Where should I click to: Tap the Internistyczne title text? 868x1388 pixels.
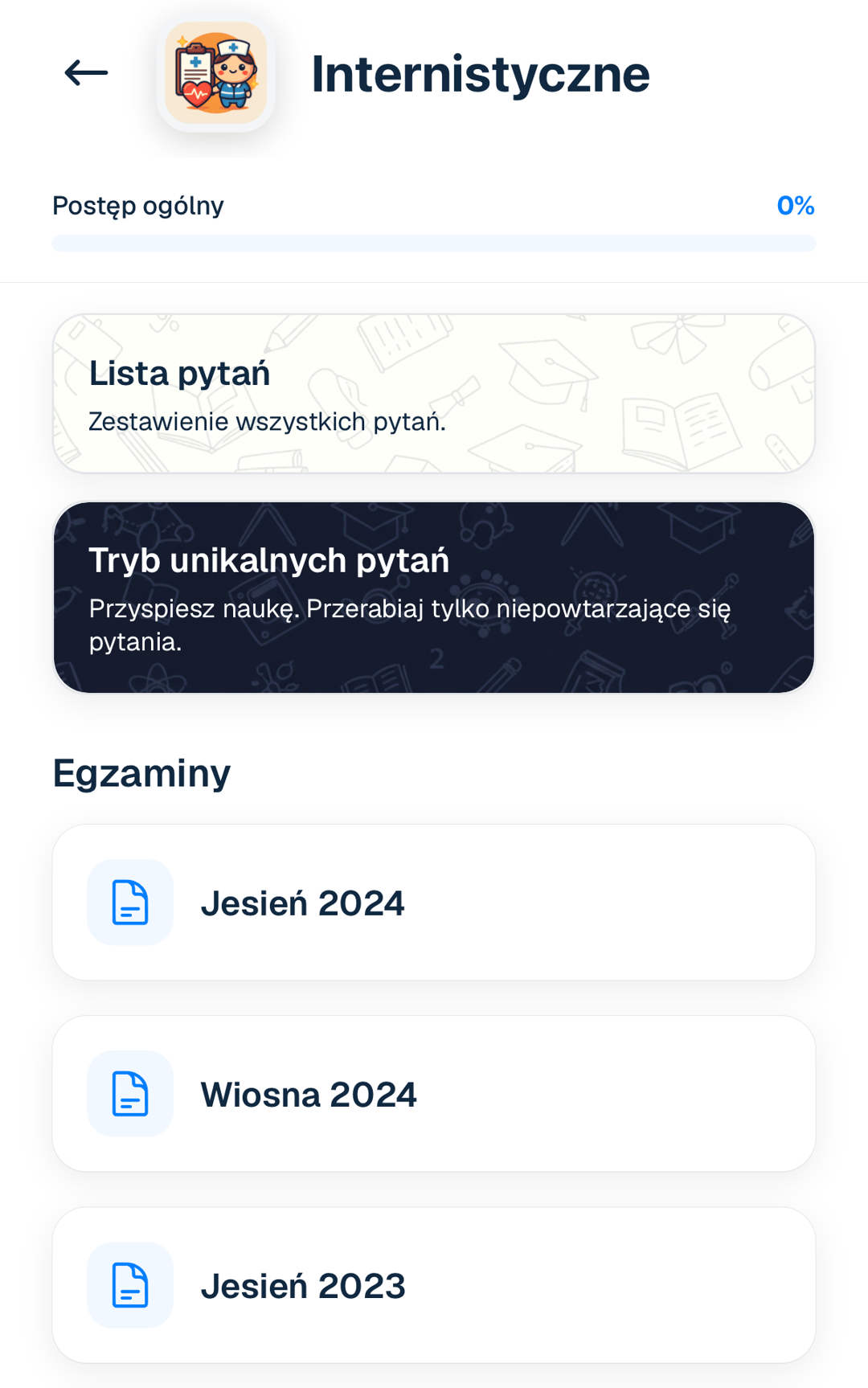point(481,73)
